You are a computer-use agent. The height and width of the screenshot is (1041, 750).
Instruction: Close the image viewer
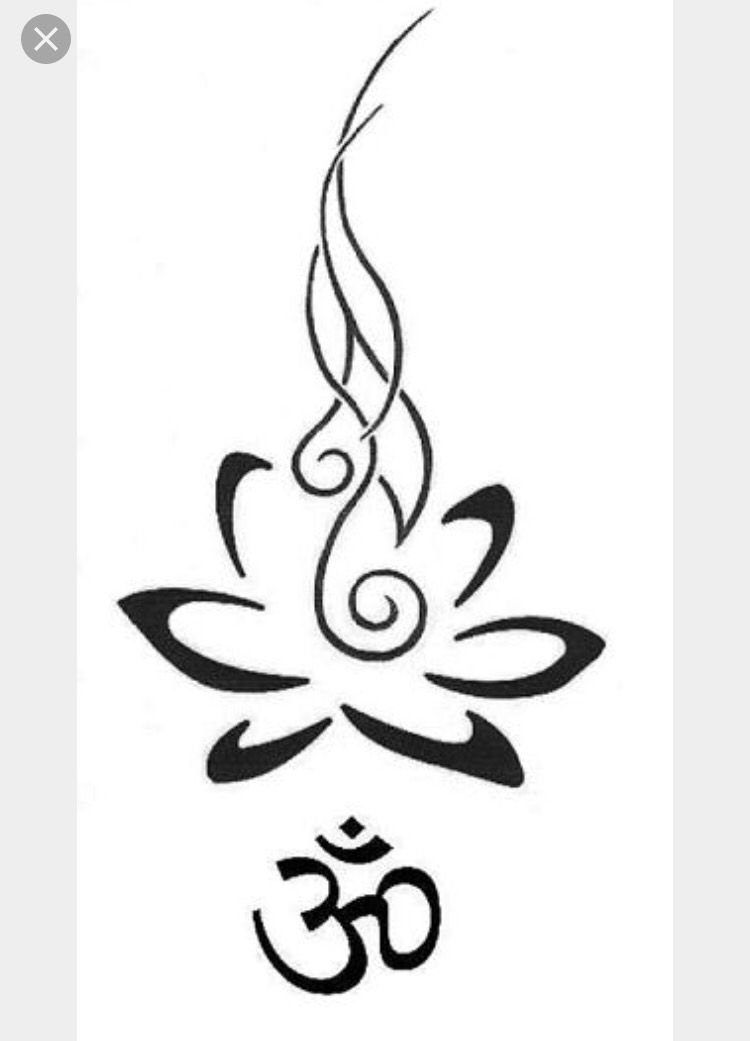coord(46,40)
